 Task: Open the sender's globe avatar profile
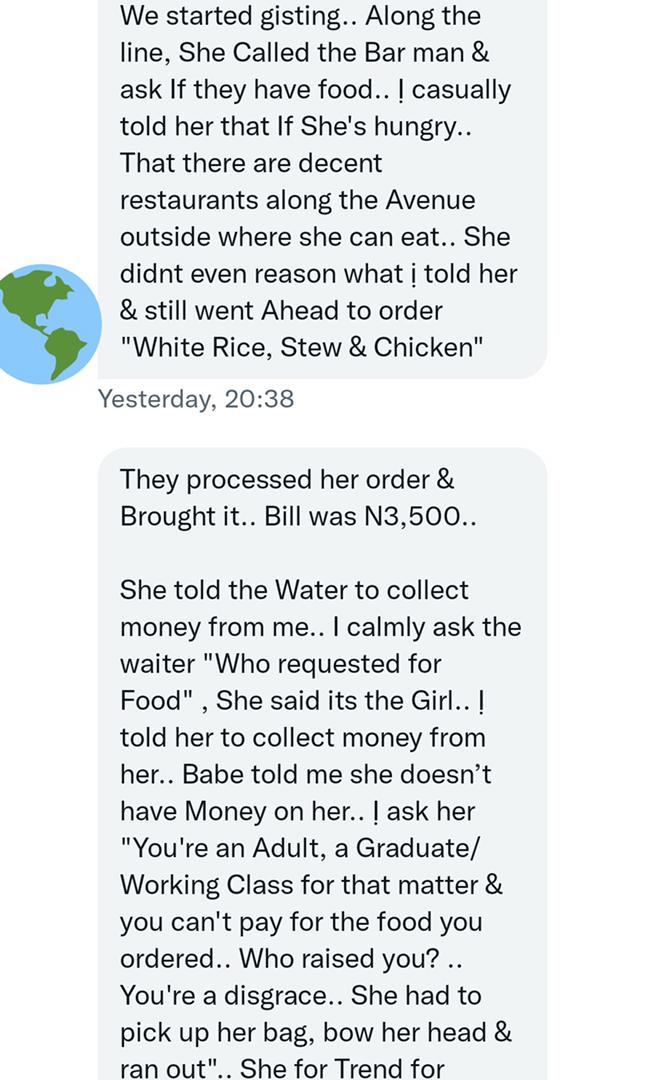coord(46,324)
